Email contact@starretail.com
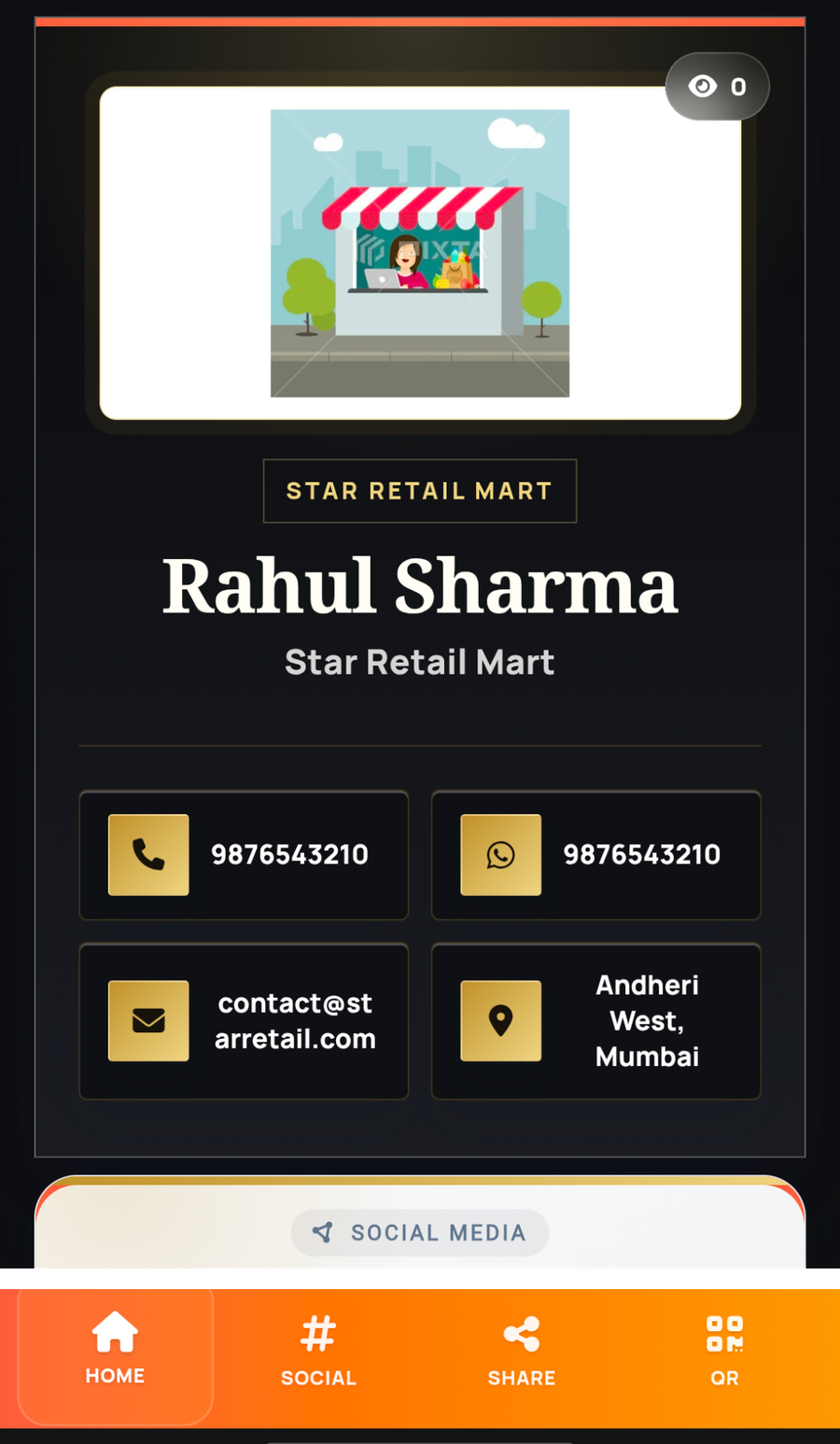 pyautogui.click(x=244, y=1021)
